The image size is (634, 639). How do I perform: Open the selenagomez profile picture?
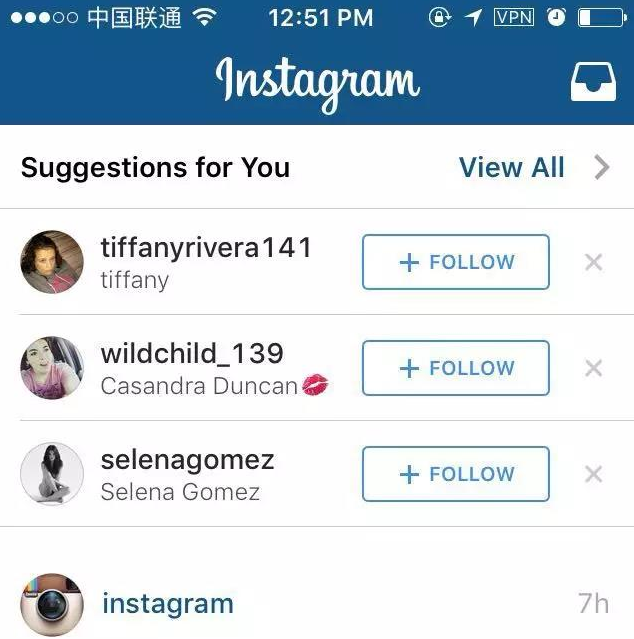pos(52,474)
